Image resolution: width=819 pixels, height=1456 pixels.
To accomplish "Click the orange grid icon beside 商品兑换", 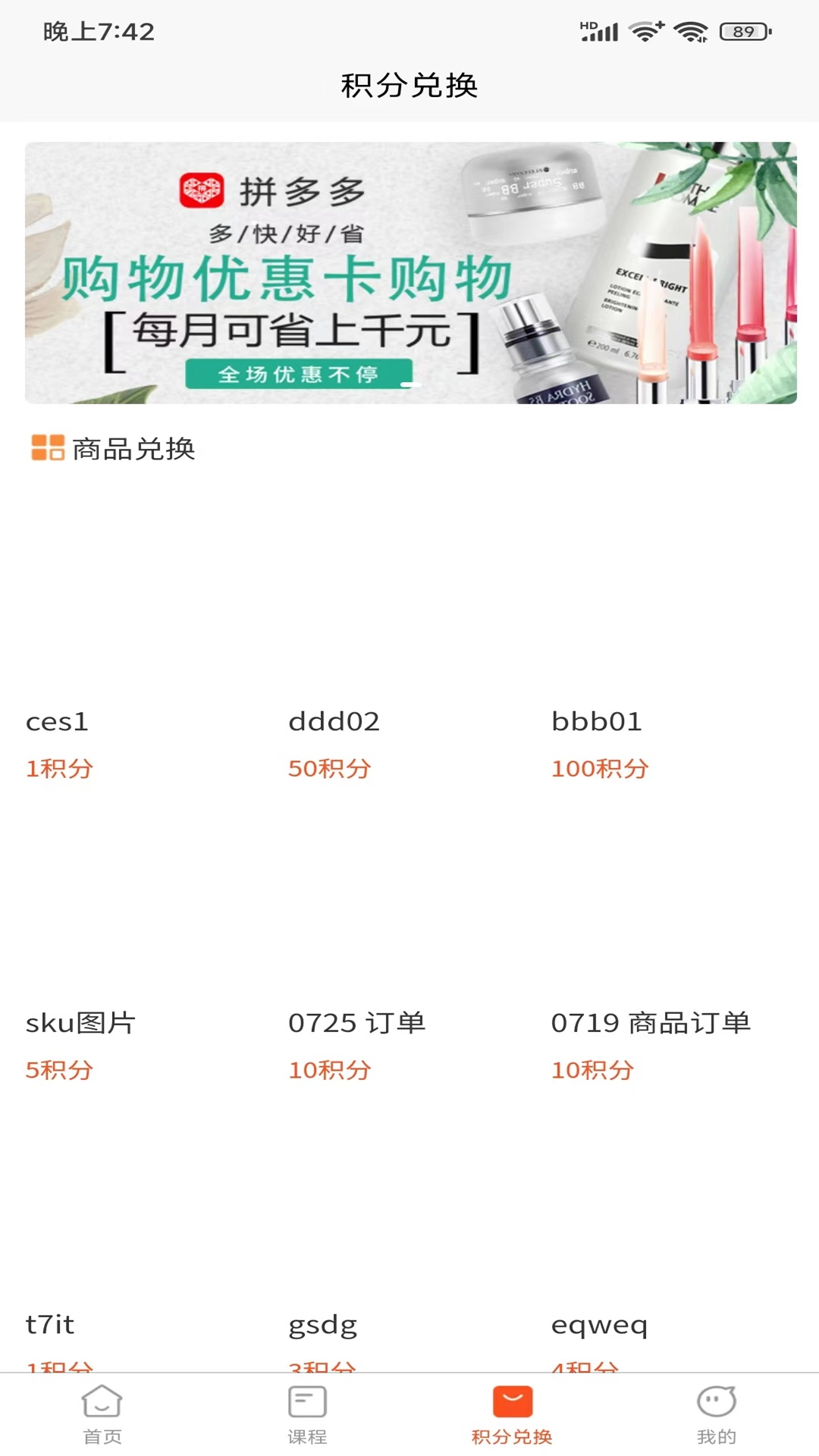I will point(45,449).
